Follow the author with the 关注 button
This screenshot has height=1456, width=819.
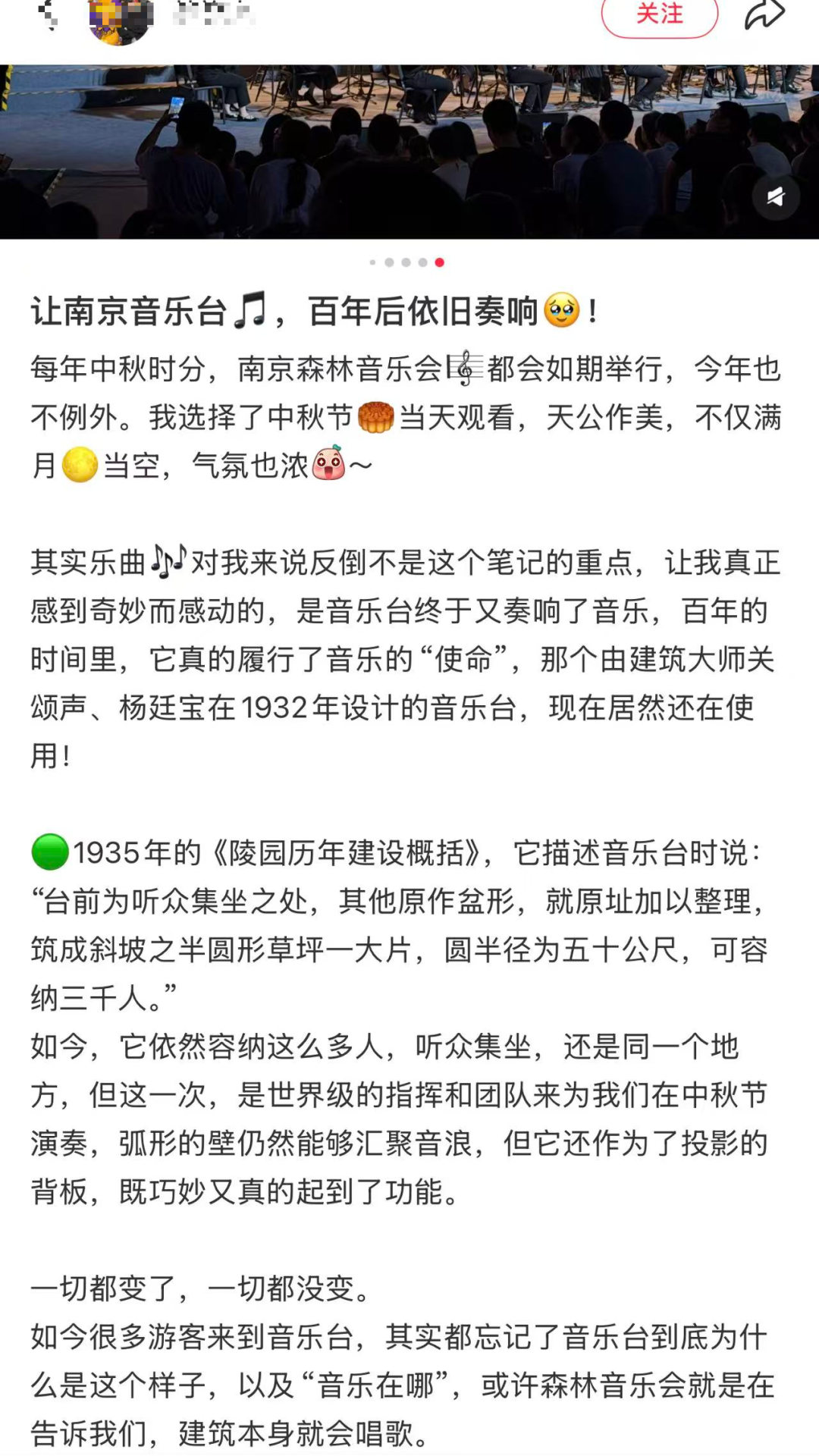tap(659, 14)
